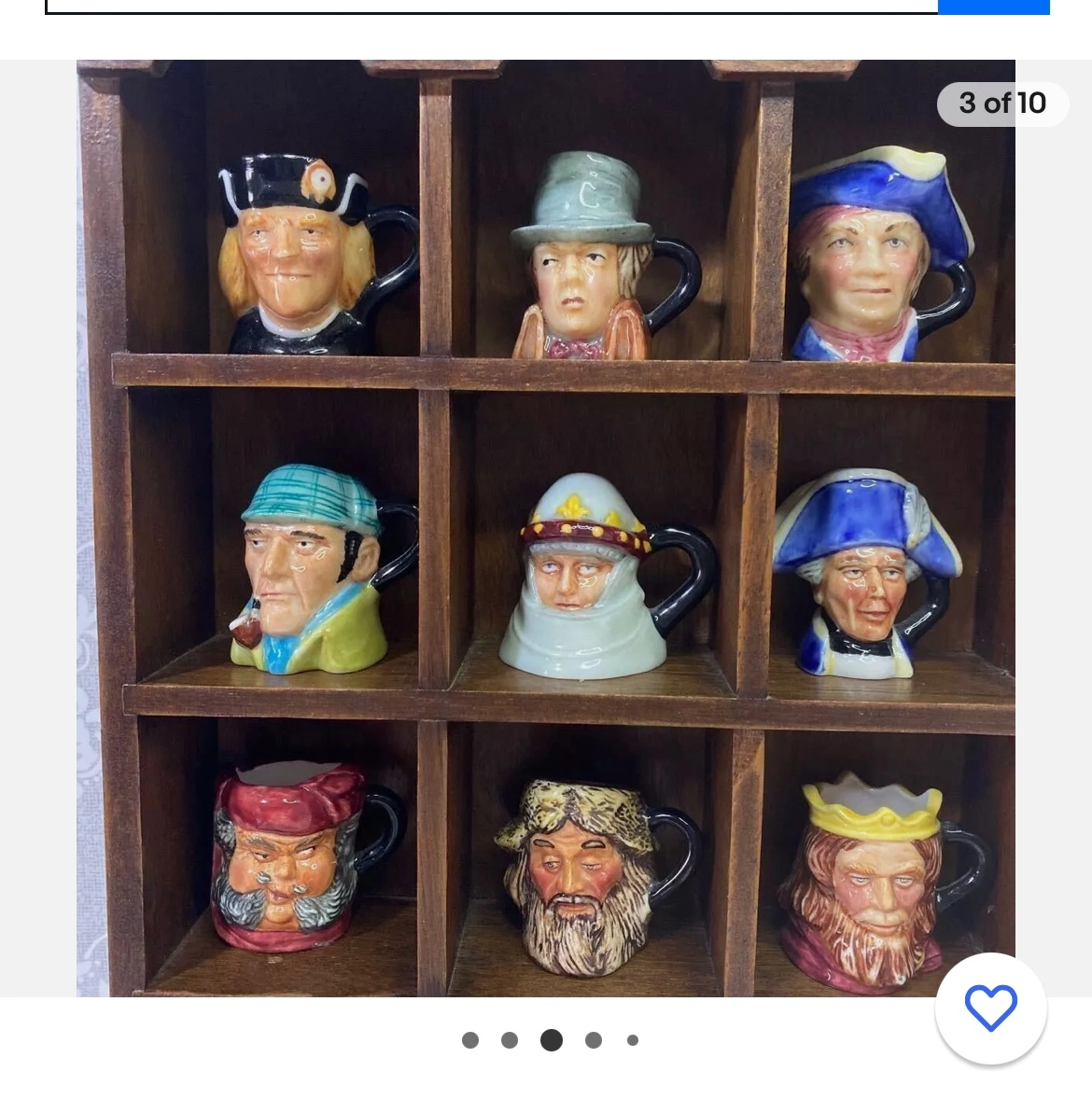Viewport: 1092px width, 1099px height.
Task: Tap the blue search button
Action: [x=993, y=6]
